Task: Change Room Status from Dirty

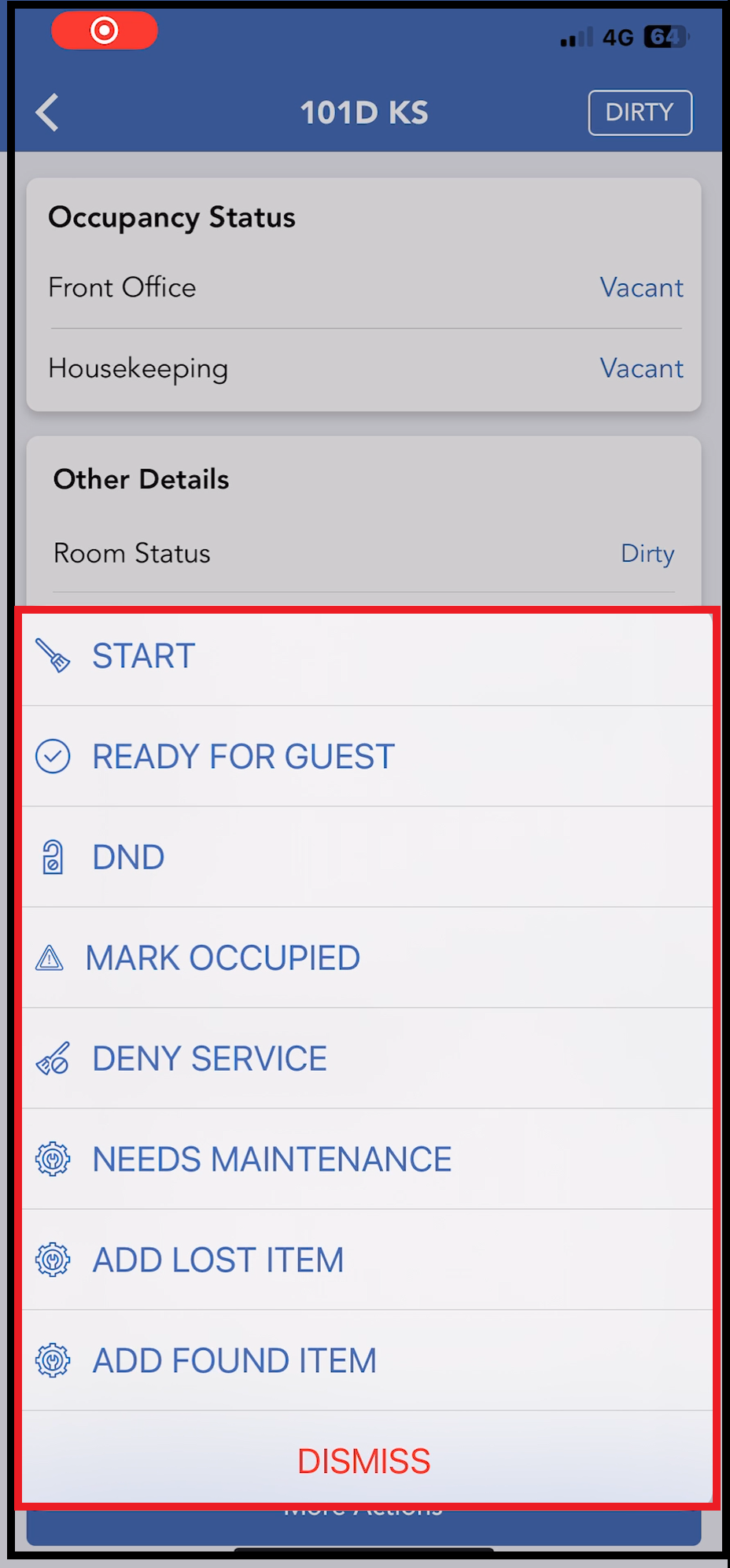Action: [647, 553]
